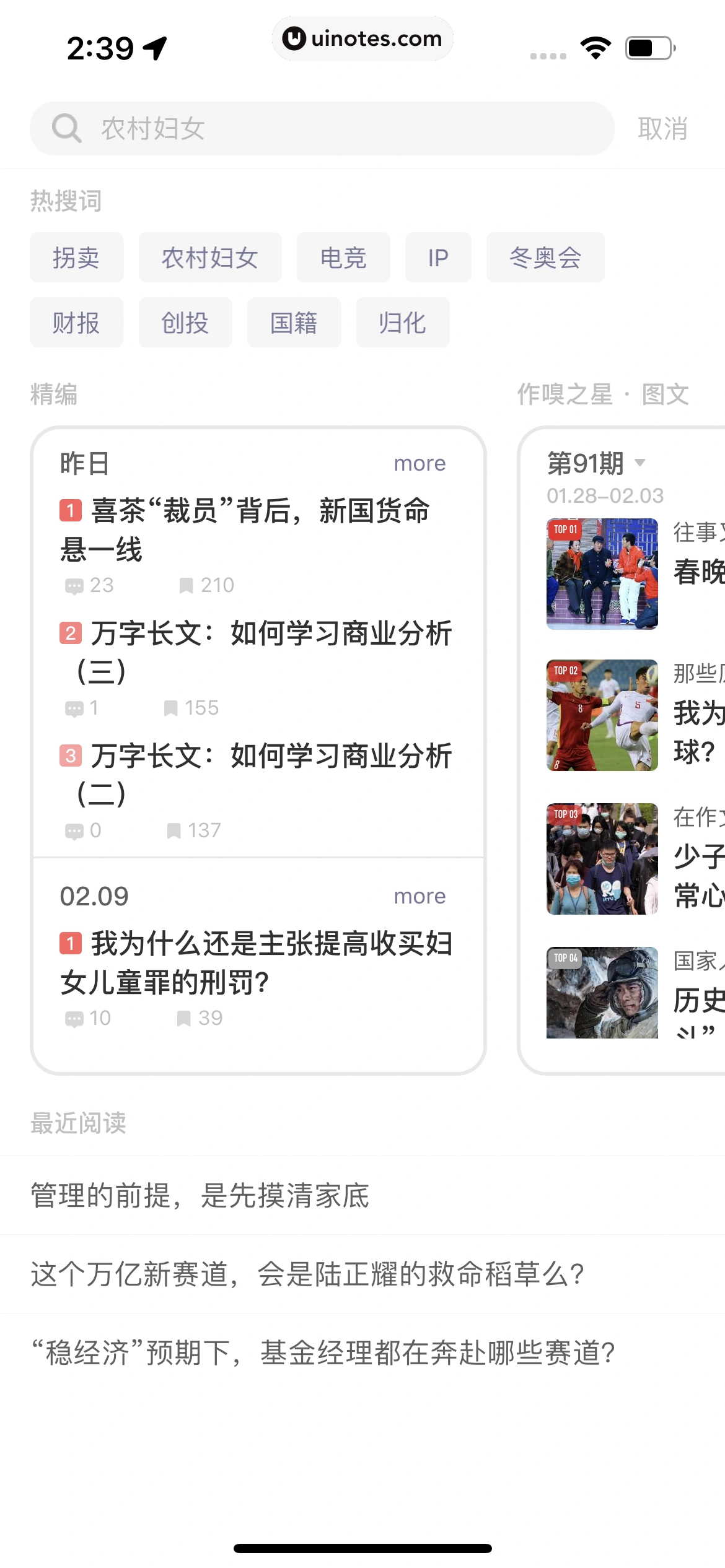Open more for the 02.09 ranking list
This screenshot has height=1568, width=725.
click(420, 895)
